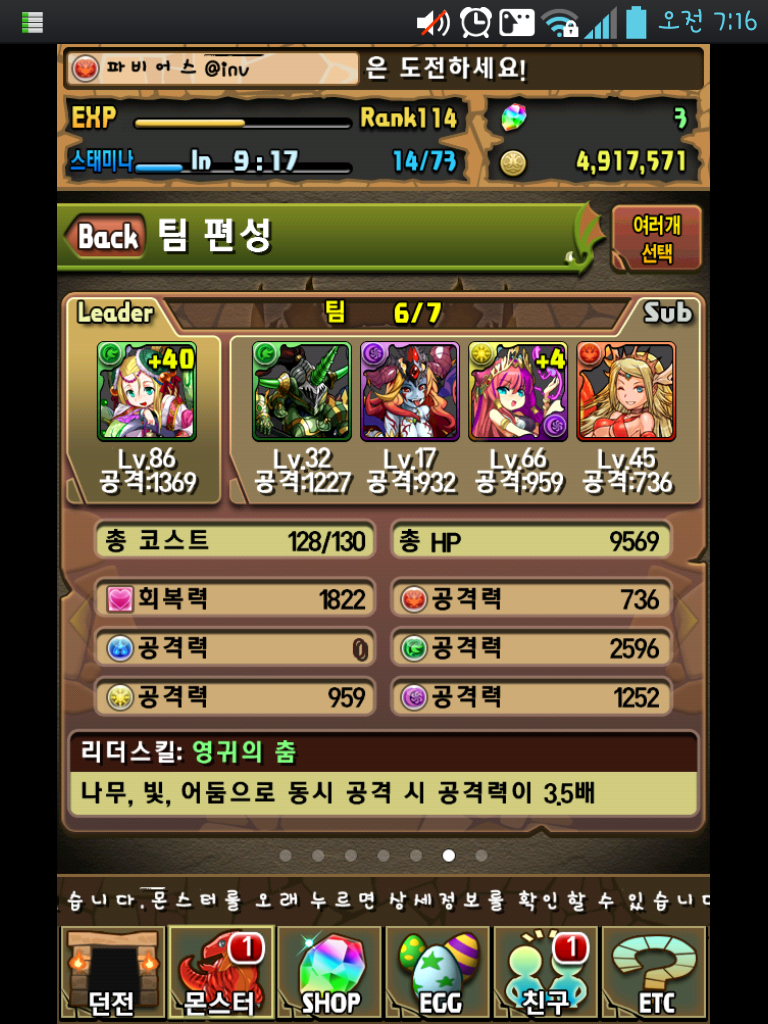Go to the 던전 dungeon tab
The image size is (768, 1024).
click(112, 973)
